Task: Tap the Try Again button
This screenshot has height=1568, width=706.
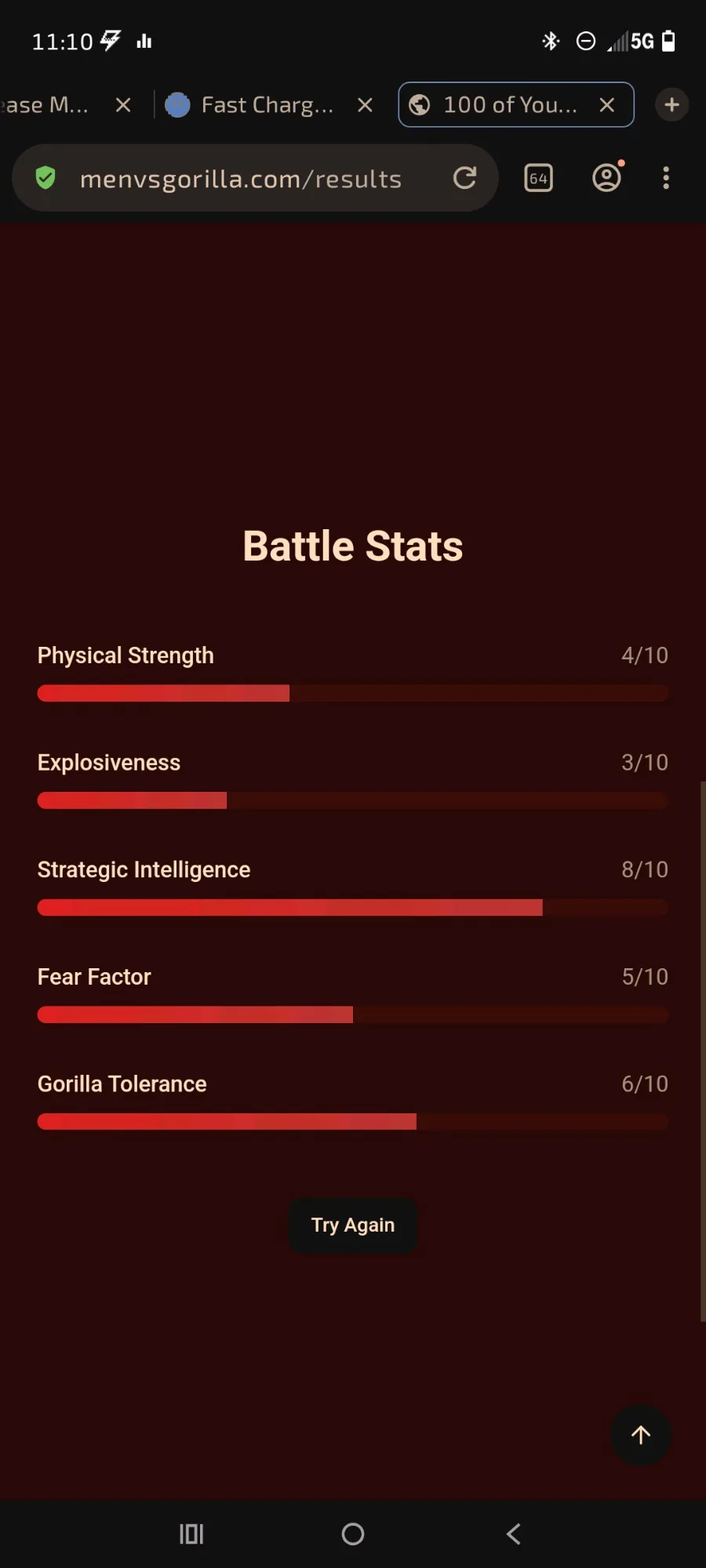Action: (353, 1225)
